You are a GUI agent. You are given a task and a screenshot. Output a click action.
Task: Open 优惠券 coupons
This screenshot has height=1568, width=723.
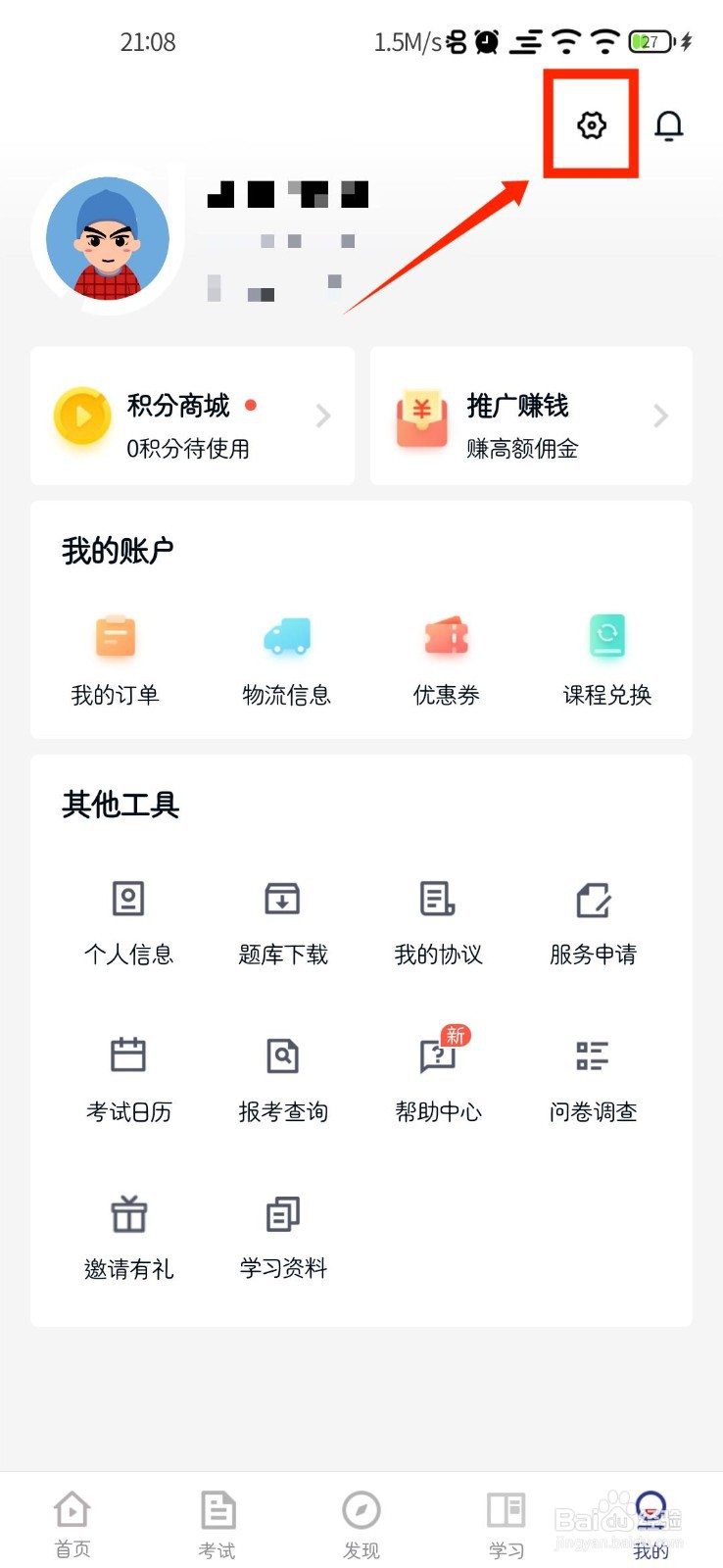point(446,657)
